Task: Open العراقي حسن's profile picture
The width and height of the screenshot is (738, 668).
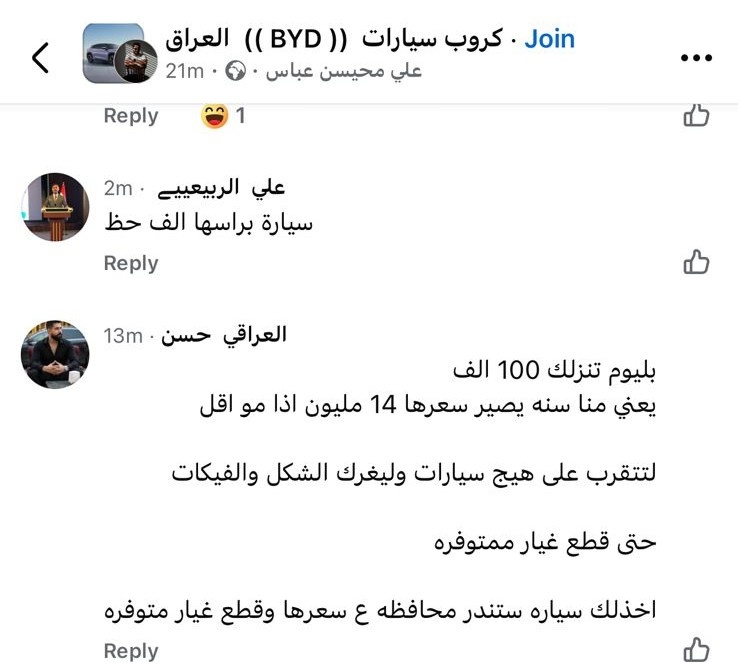Action: click(56, 354)
